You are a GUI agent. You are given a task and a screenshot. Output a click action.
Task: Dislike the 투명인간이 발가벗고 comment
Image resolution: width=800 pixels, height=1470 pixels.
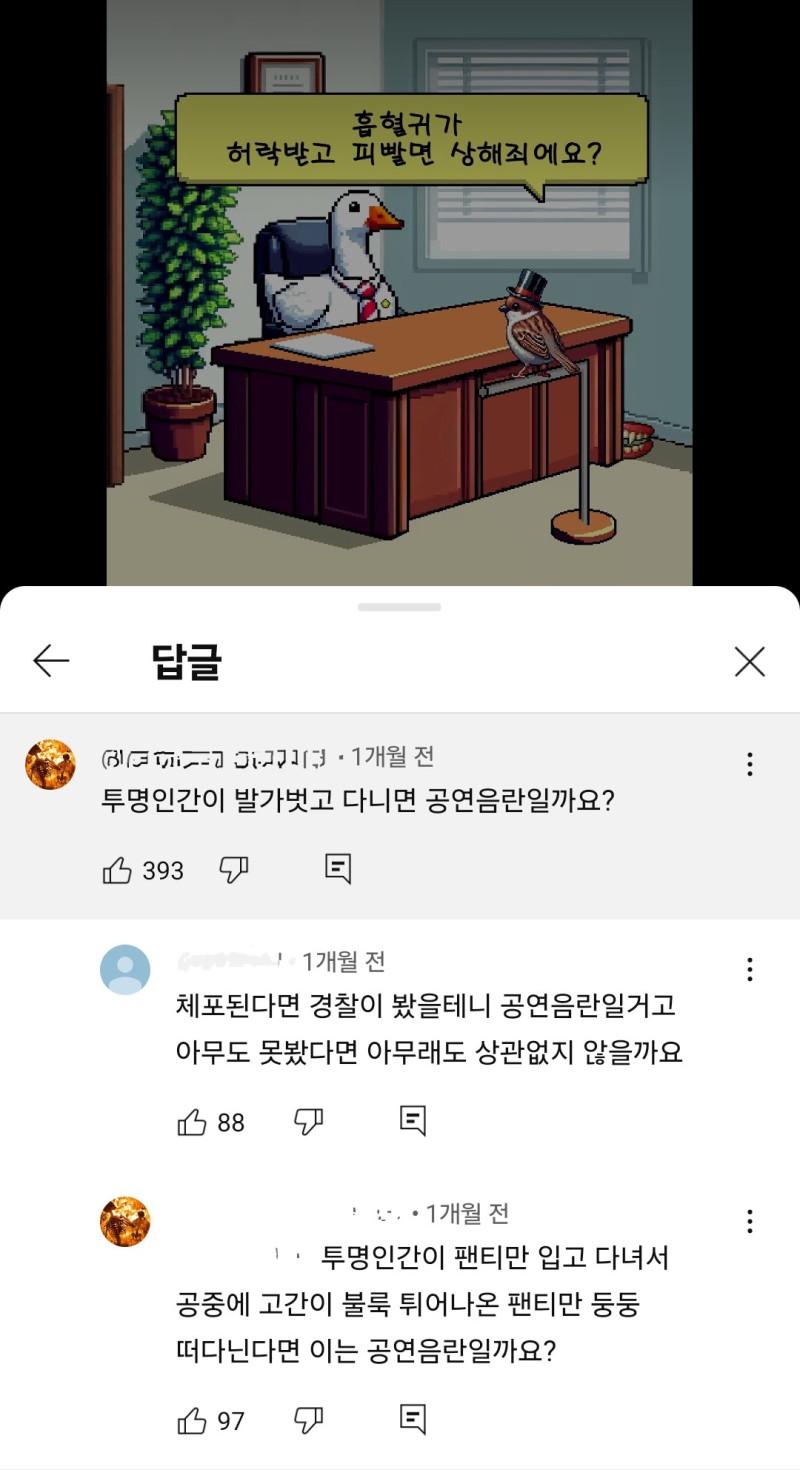(x=234, y=870)
